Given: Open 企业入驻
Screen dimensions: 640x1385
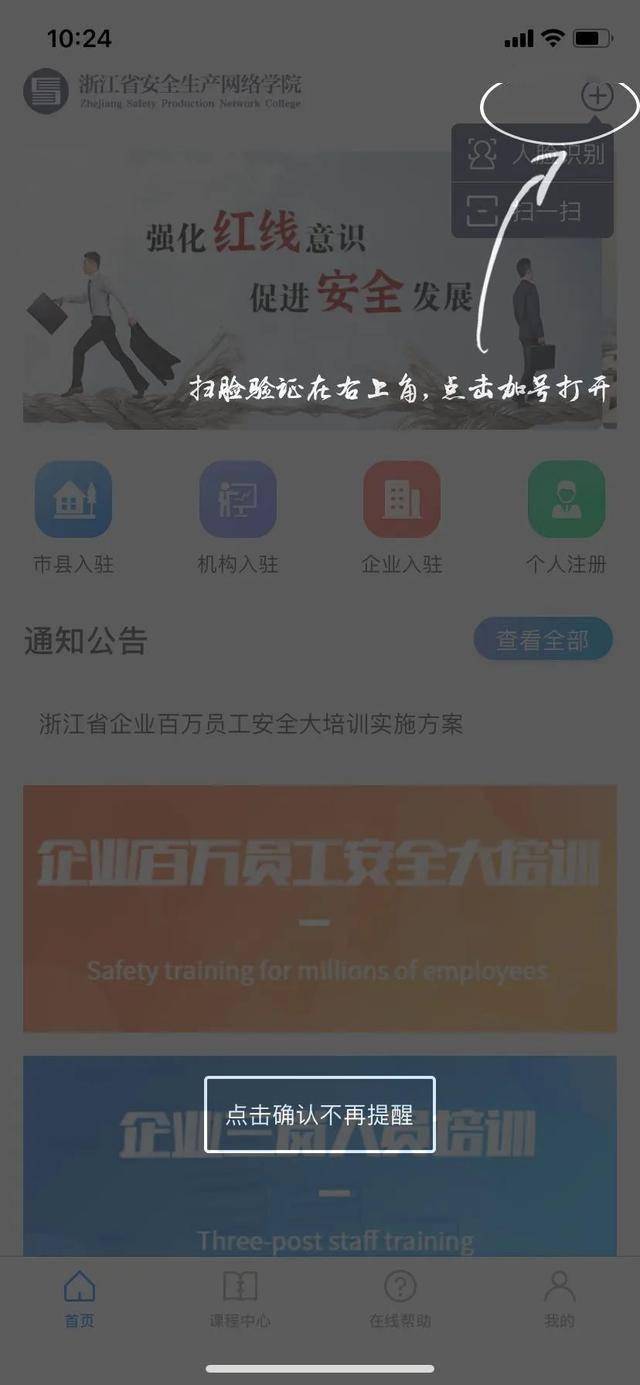Looking at the screenshot, I should pyautogui.click(x=402, y=518).
